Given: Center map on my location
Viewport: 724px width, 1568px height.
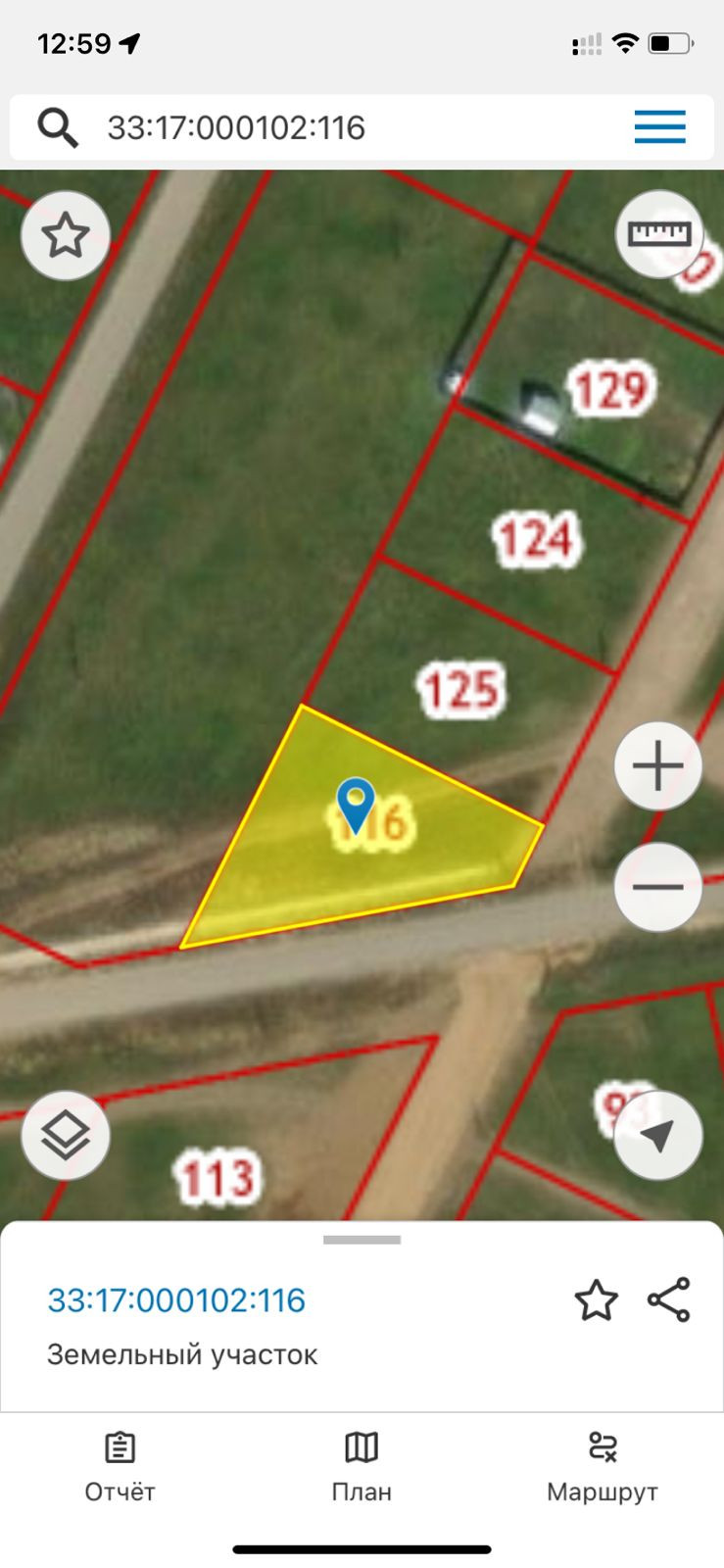Looking at the screenshot, I should (x=658, y=1135).
